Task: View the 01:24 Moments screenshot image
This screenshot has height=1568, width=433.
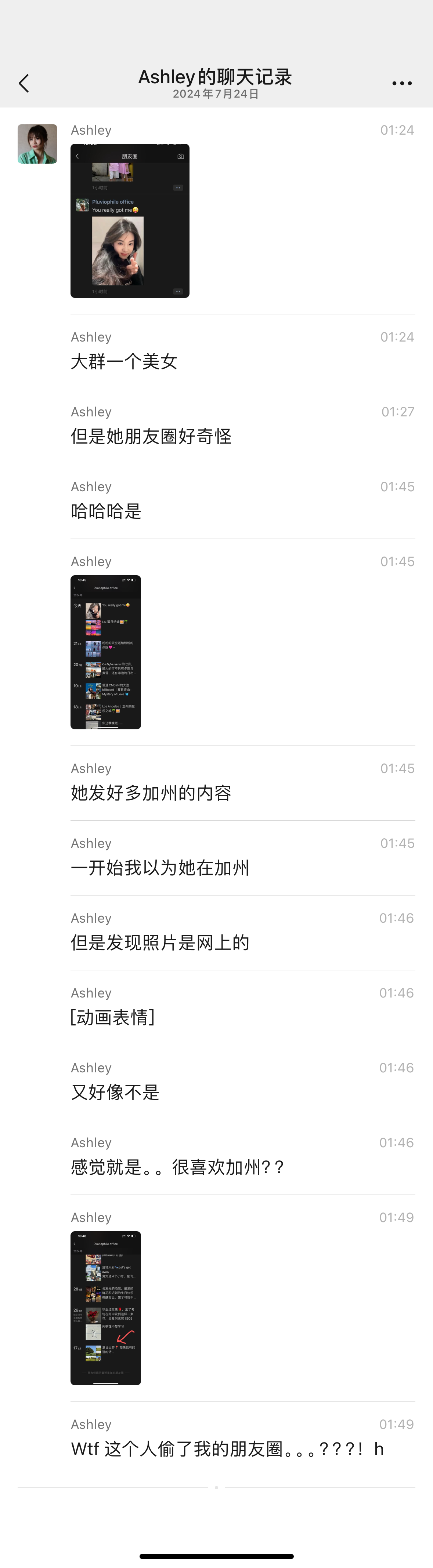Action: 130,220
